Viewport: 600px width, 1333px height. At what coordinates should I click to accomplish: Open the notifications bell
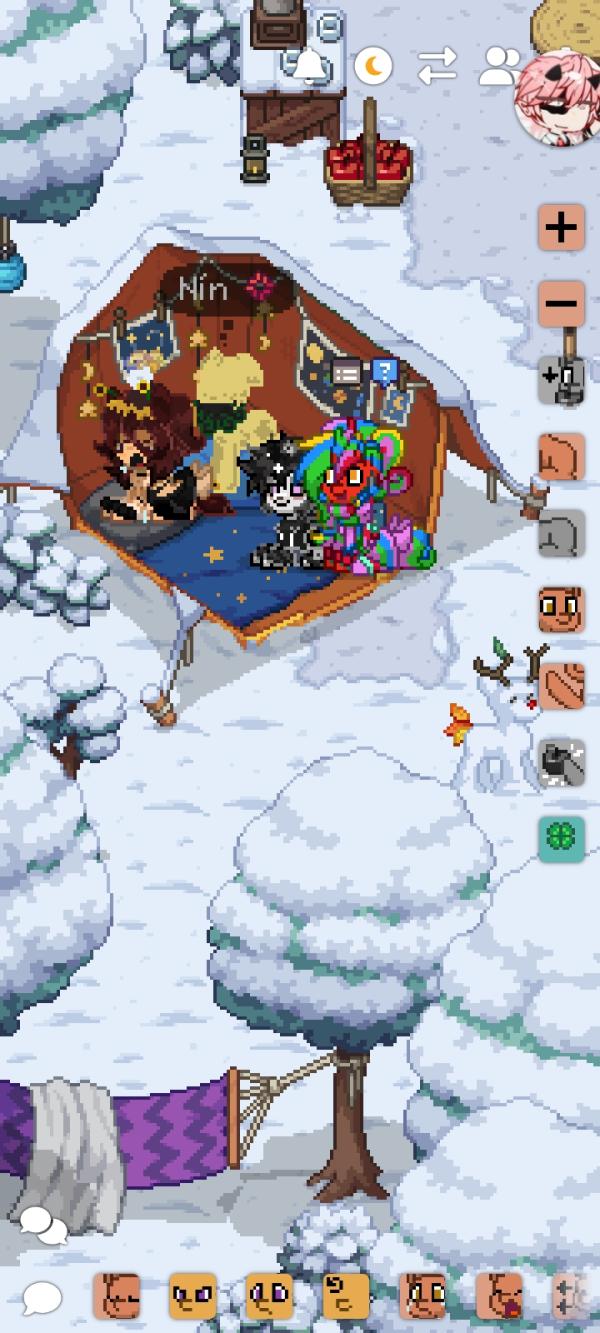[311, 65]
